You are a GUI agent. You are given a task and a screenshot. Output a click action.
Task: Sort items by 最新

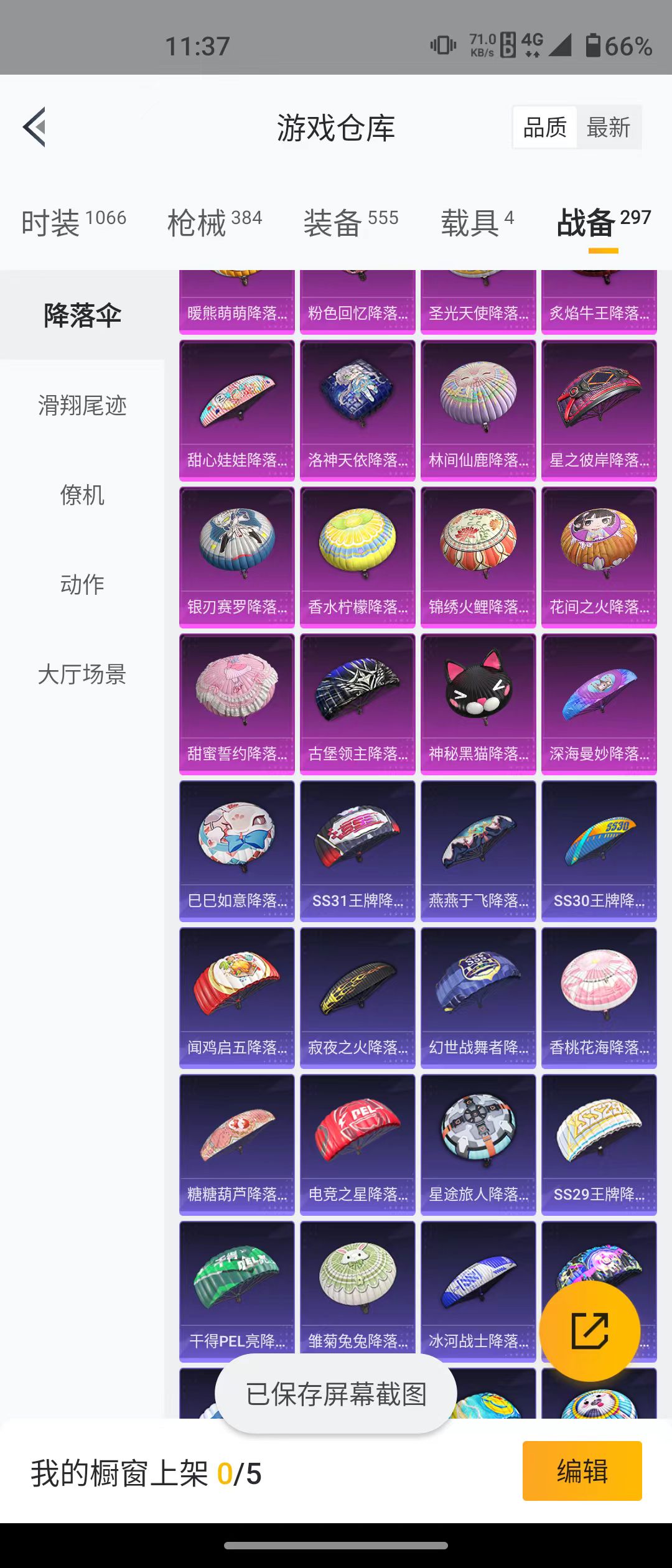[608, 128]
